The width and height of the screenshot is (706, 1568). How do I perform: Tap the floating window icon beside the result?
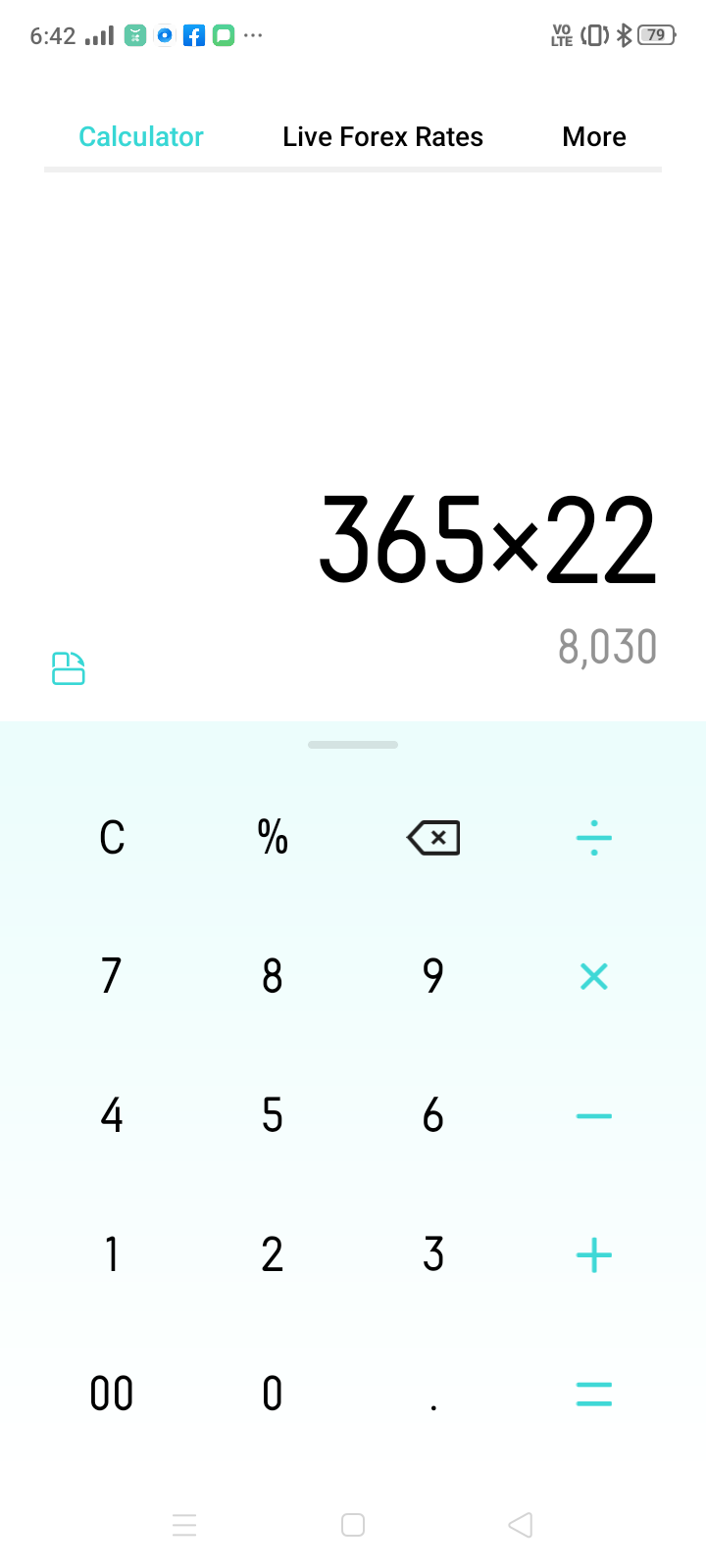(68, 668)
